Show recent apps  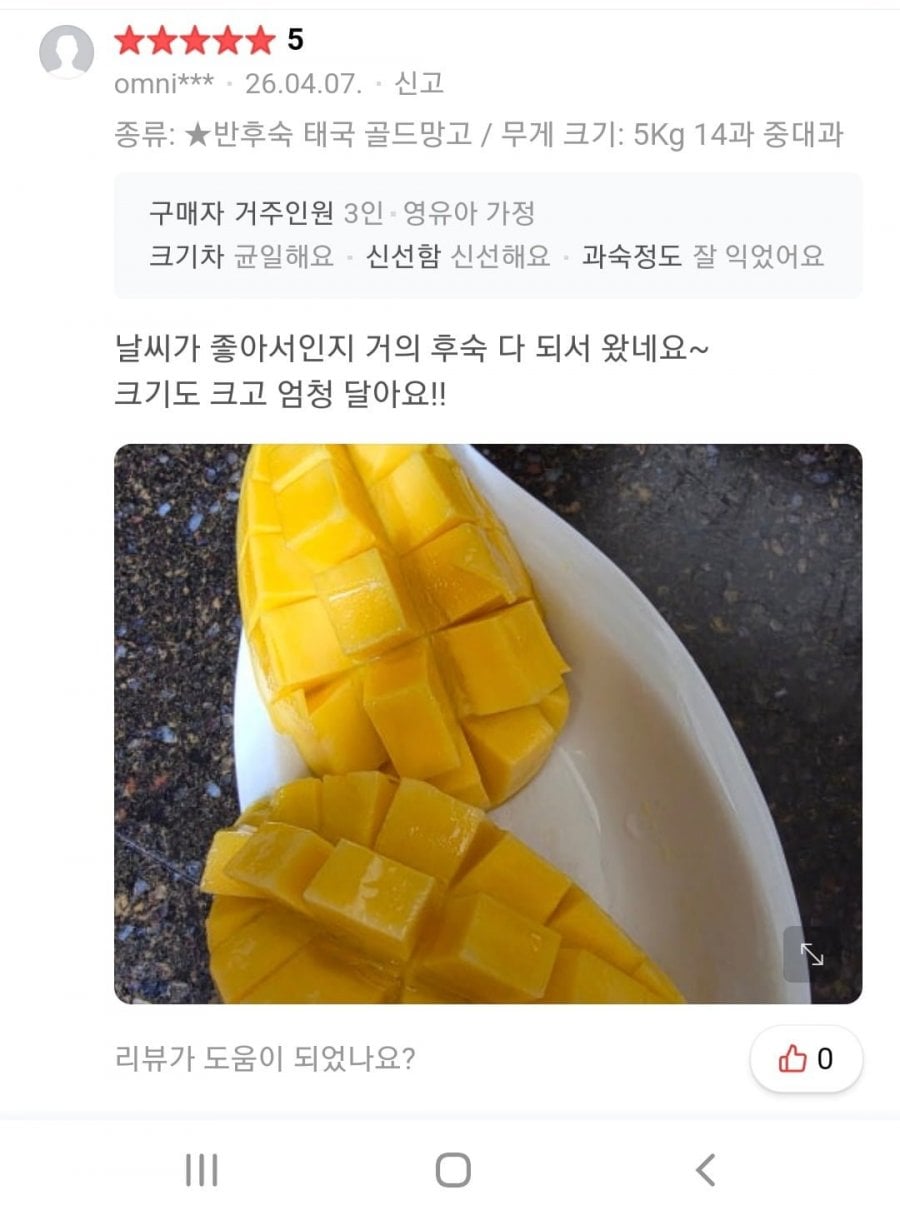click(201, 1169)
